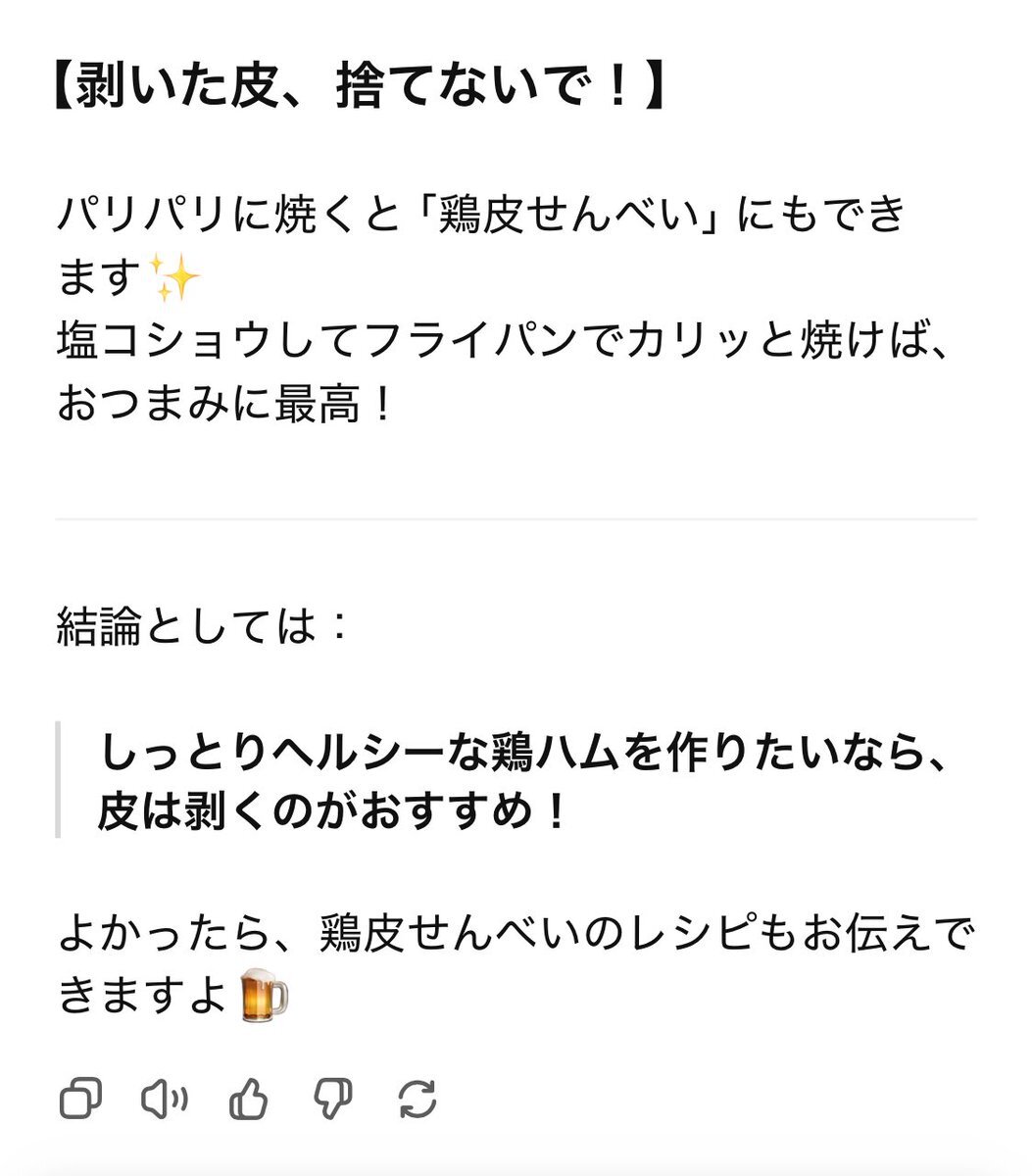Screen dimensions: 1032x1176
Task: Copy the chicken ham response
Action: click(80, 1100)
